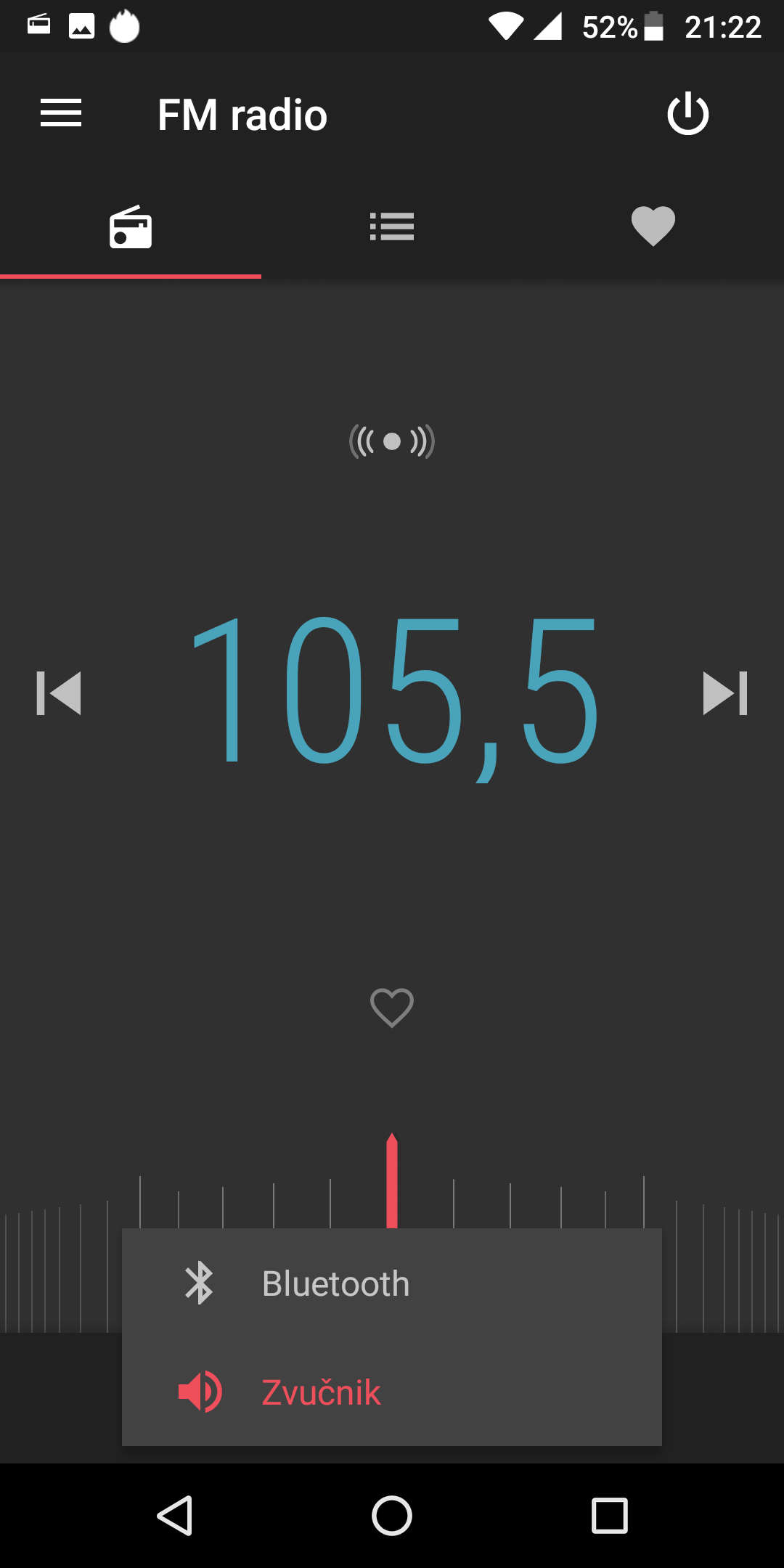This screenshot has width=784, height=1568.
Task: Open the hamburger navigation drawer
Action: click(61, 113)
